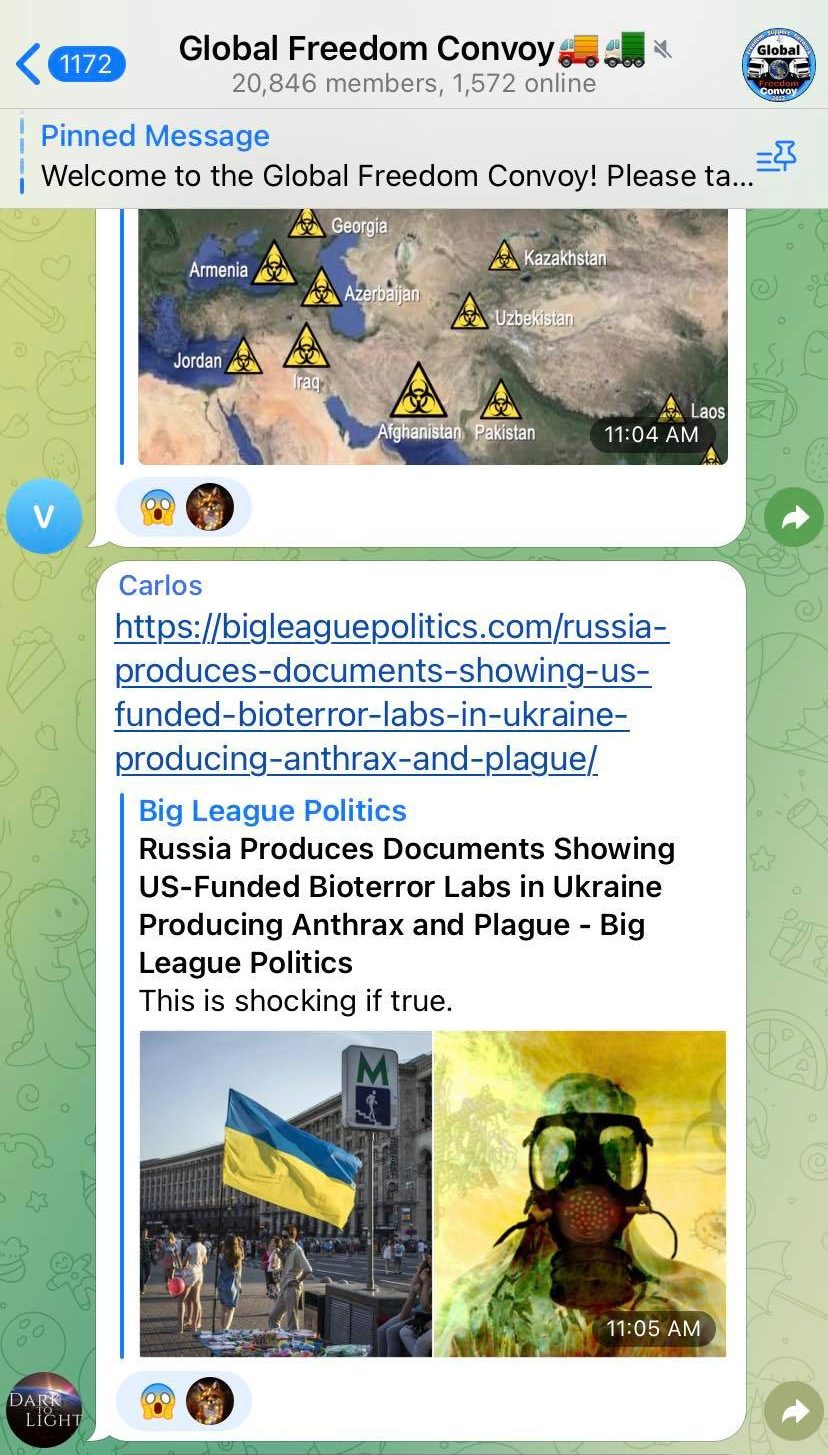Open the bigleaguepolitics.com article link
Viewport: 828px width, 1455px height.
[x=392, y=693]
